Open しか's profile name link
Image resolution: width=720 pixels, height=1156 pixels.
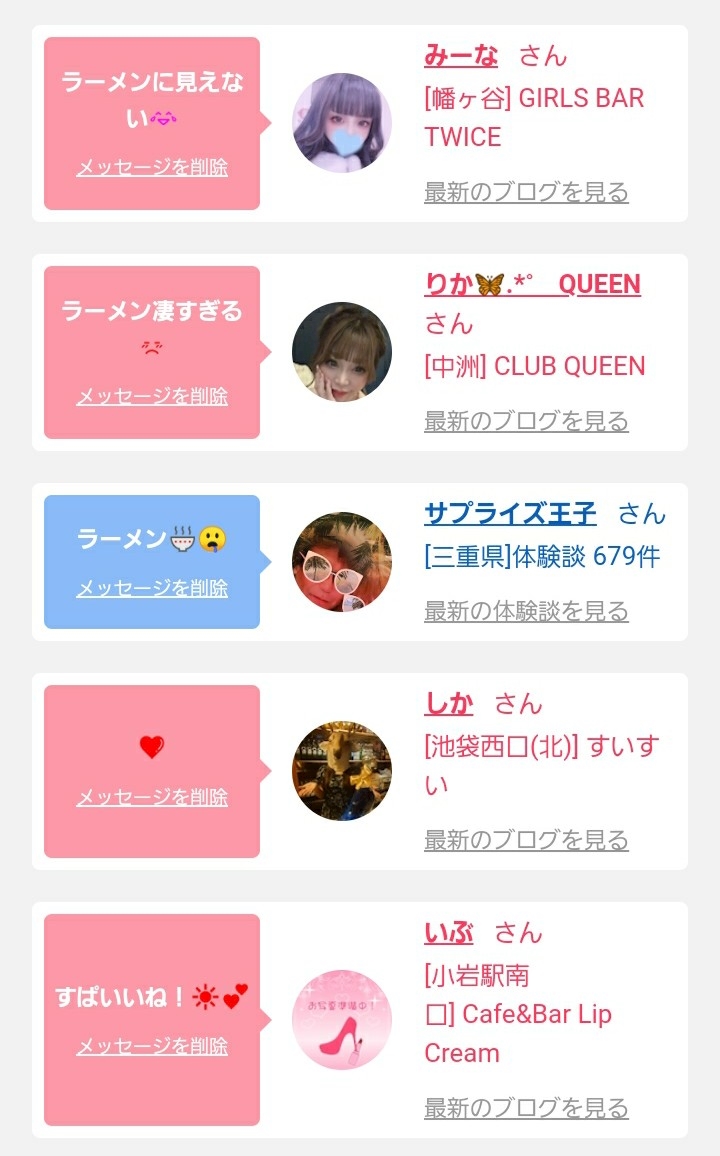pyautogui.click(x=449, y=704)
